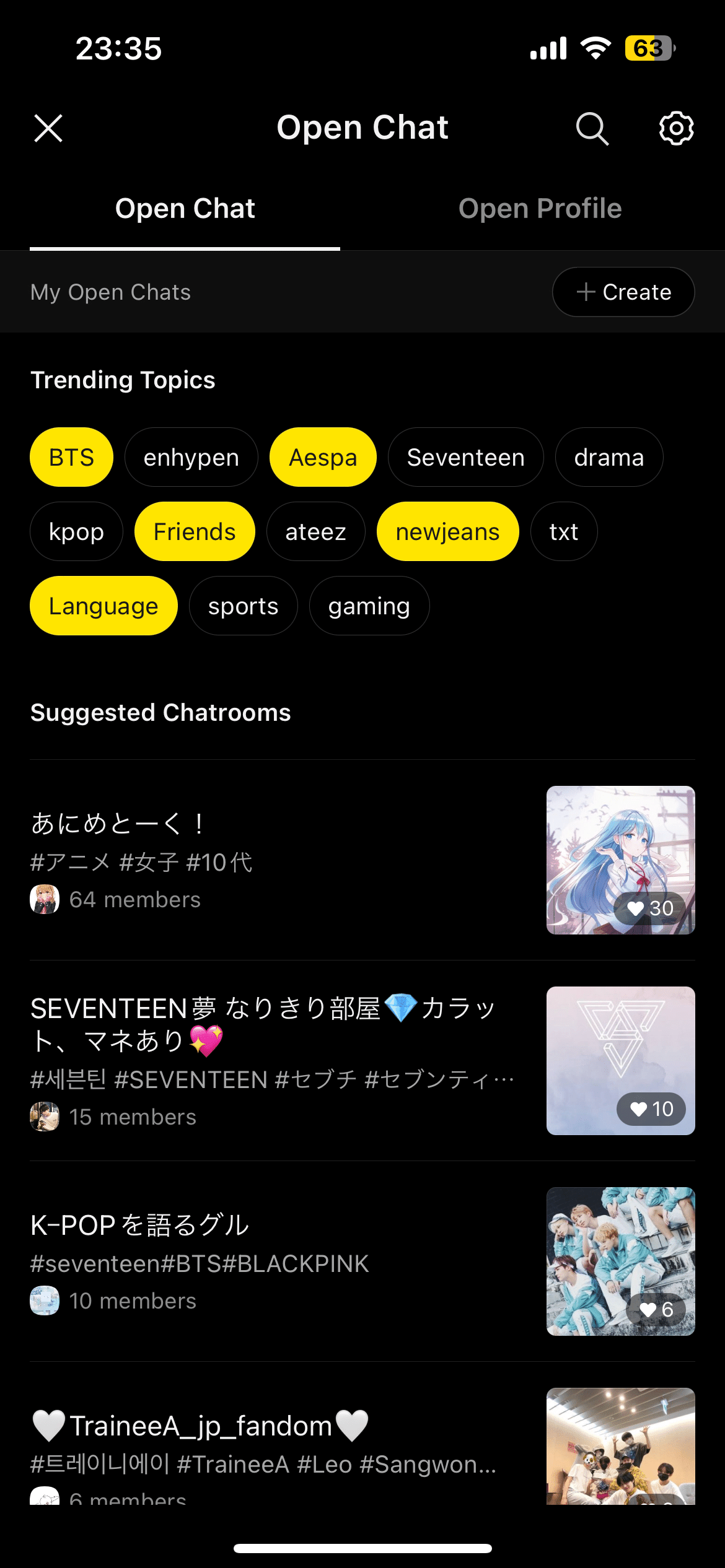
Task: Open the settings gear icon
Action: [676, 128]
